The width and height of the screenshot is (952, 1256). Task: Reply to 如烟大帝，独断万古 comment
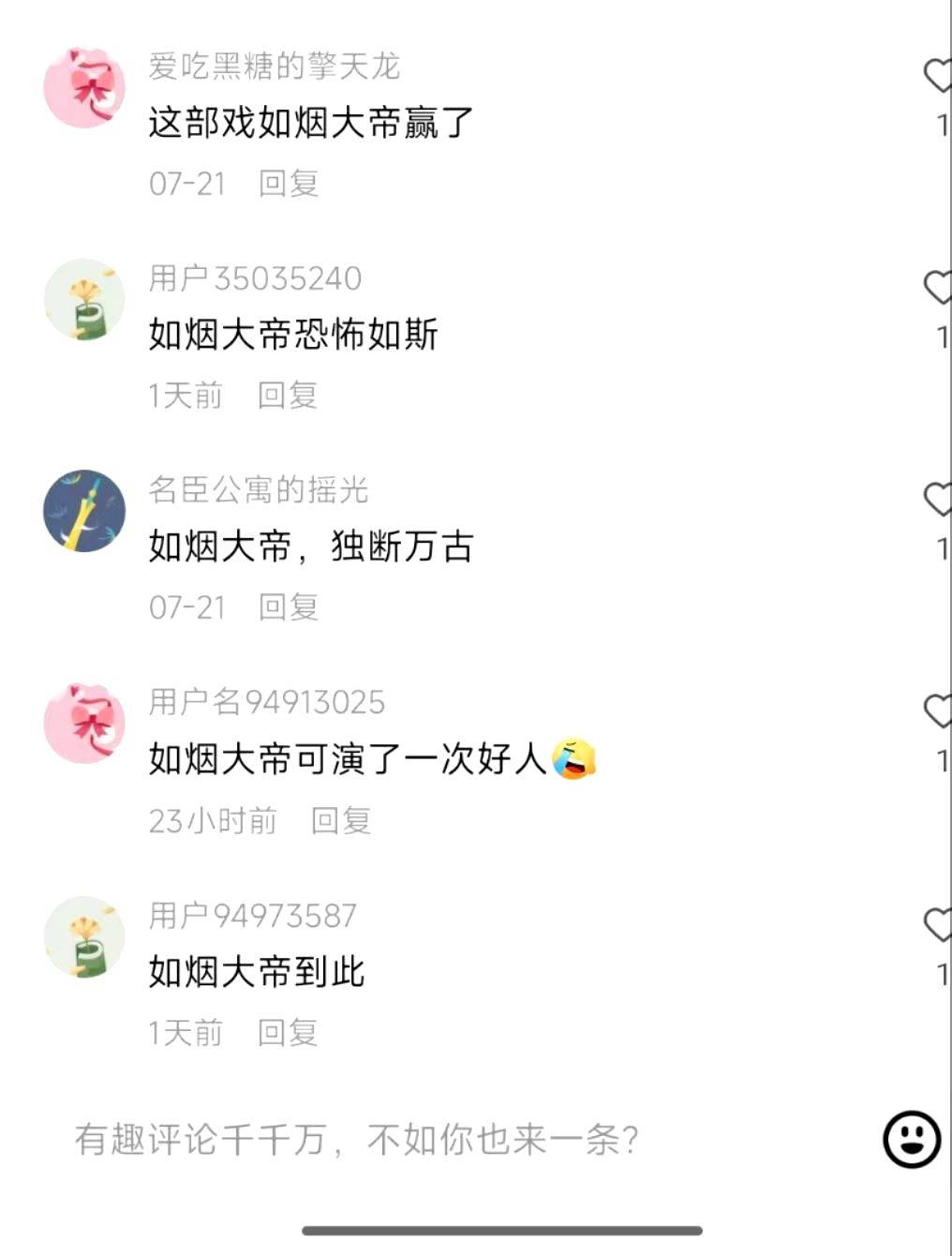289,606
